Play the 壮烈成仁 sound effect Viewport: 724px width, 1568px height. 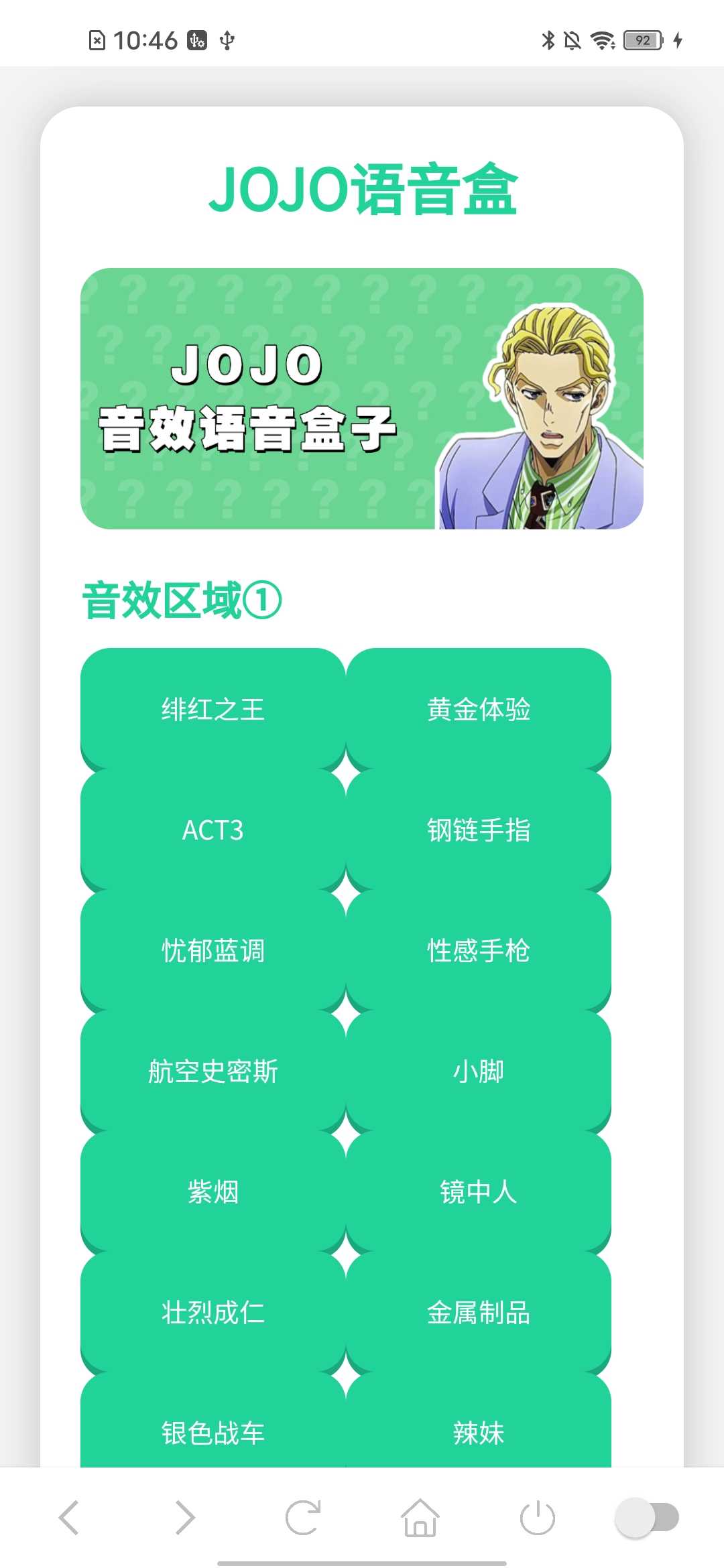[x=213, y=1312]
